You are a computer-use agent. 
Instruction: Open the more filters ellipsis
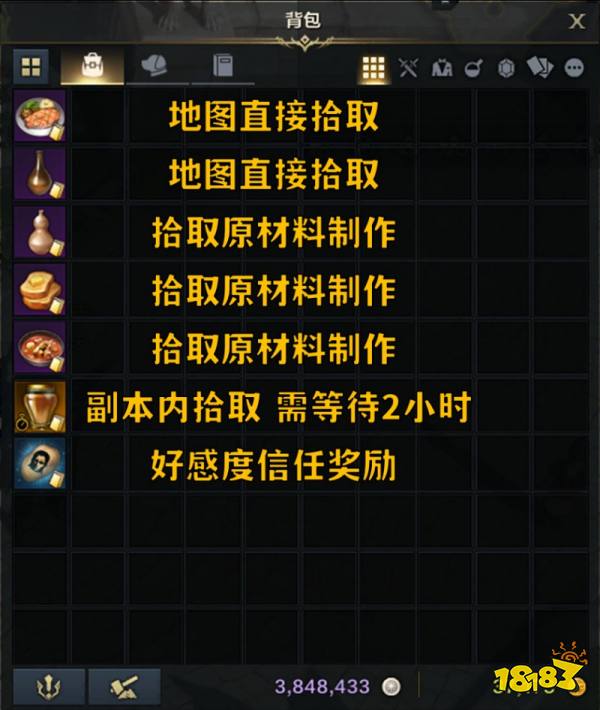click(x=574, y=68)
